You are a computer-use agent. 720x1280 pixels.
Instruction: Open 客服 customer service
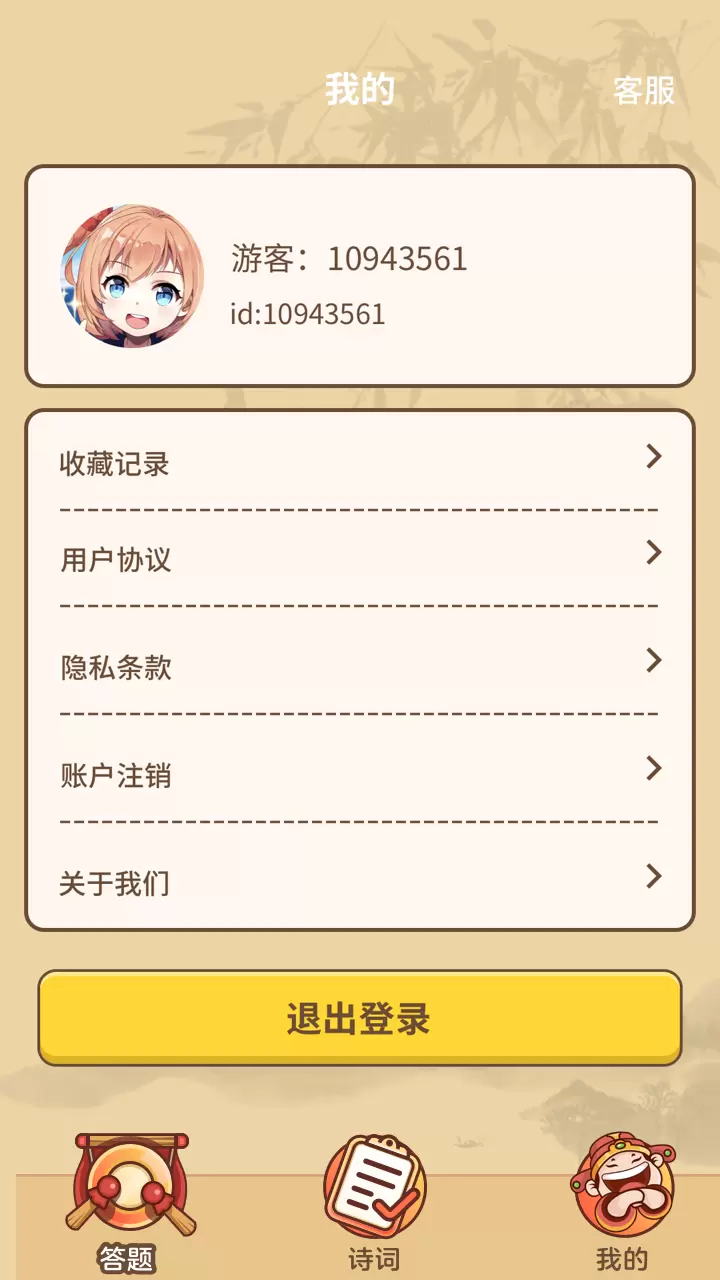643,91
